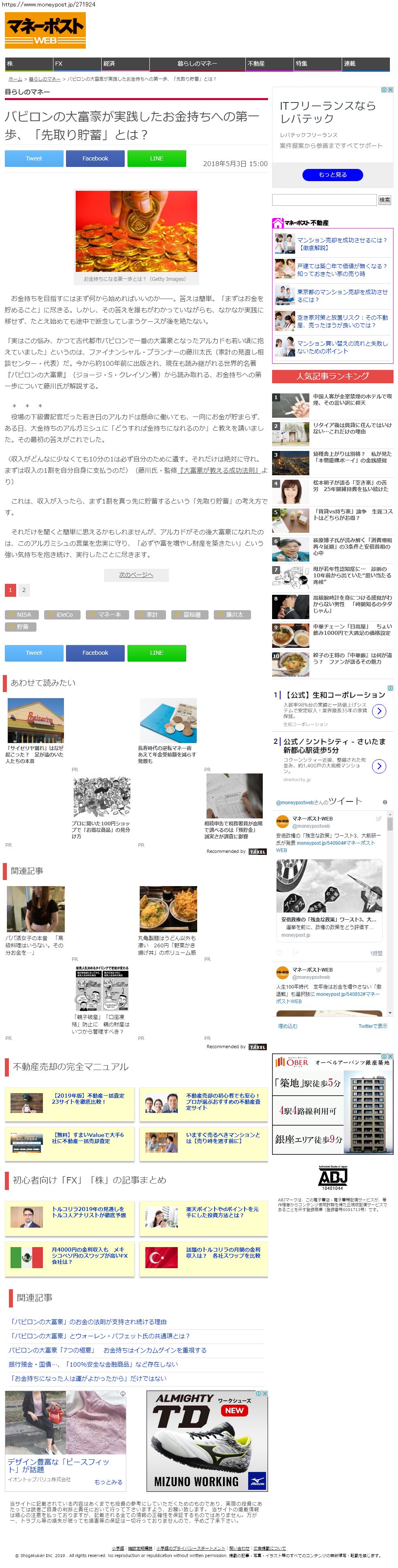Switch to the 不動産 navigation tab
The image size is (398, 1568).
point(268,64)
